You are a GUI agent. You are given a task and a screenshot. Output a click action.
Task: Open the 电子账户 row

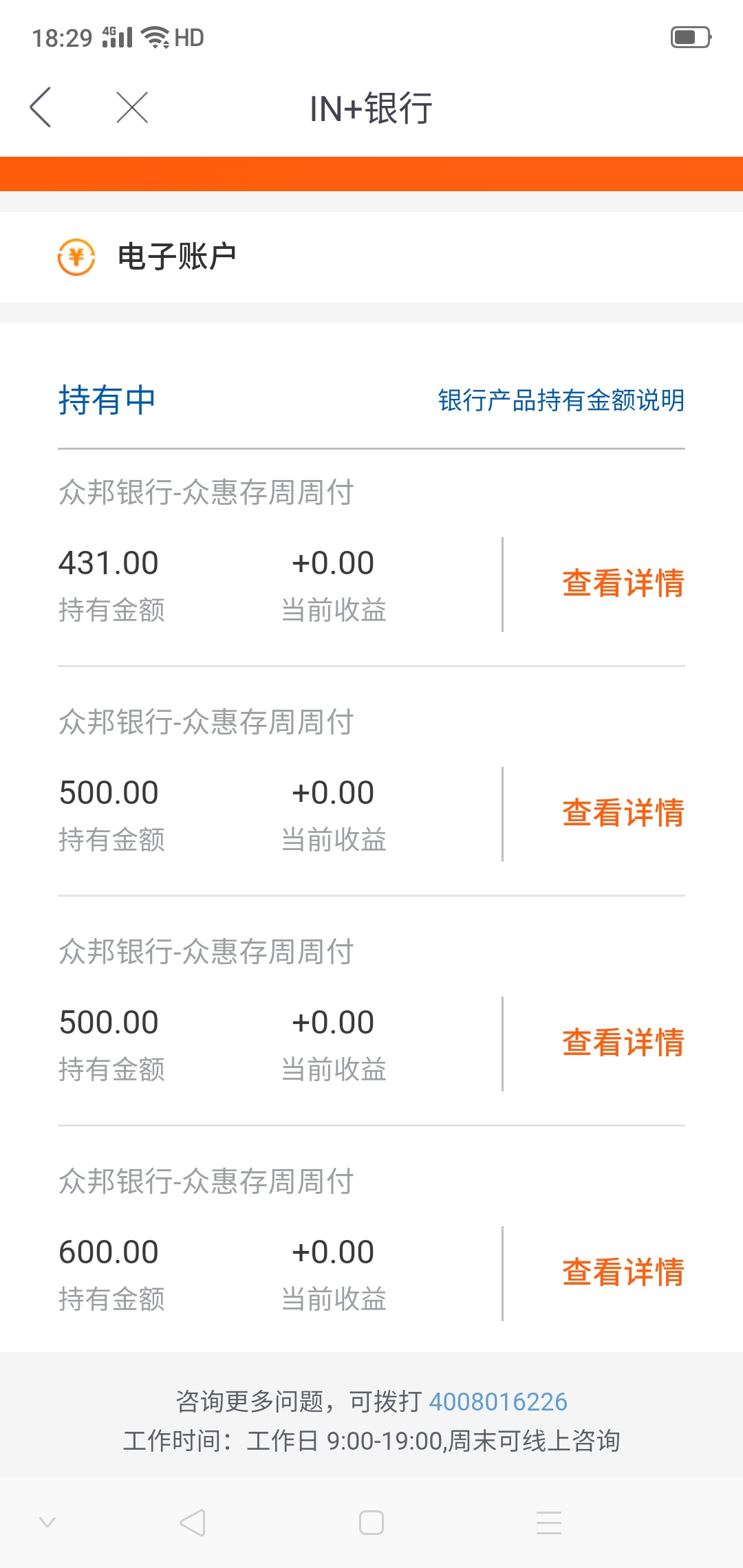pyautogui.click(x=371, y=257)
